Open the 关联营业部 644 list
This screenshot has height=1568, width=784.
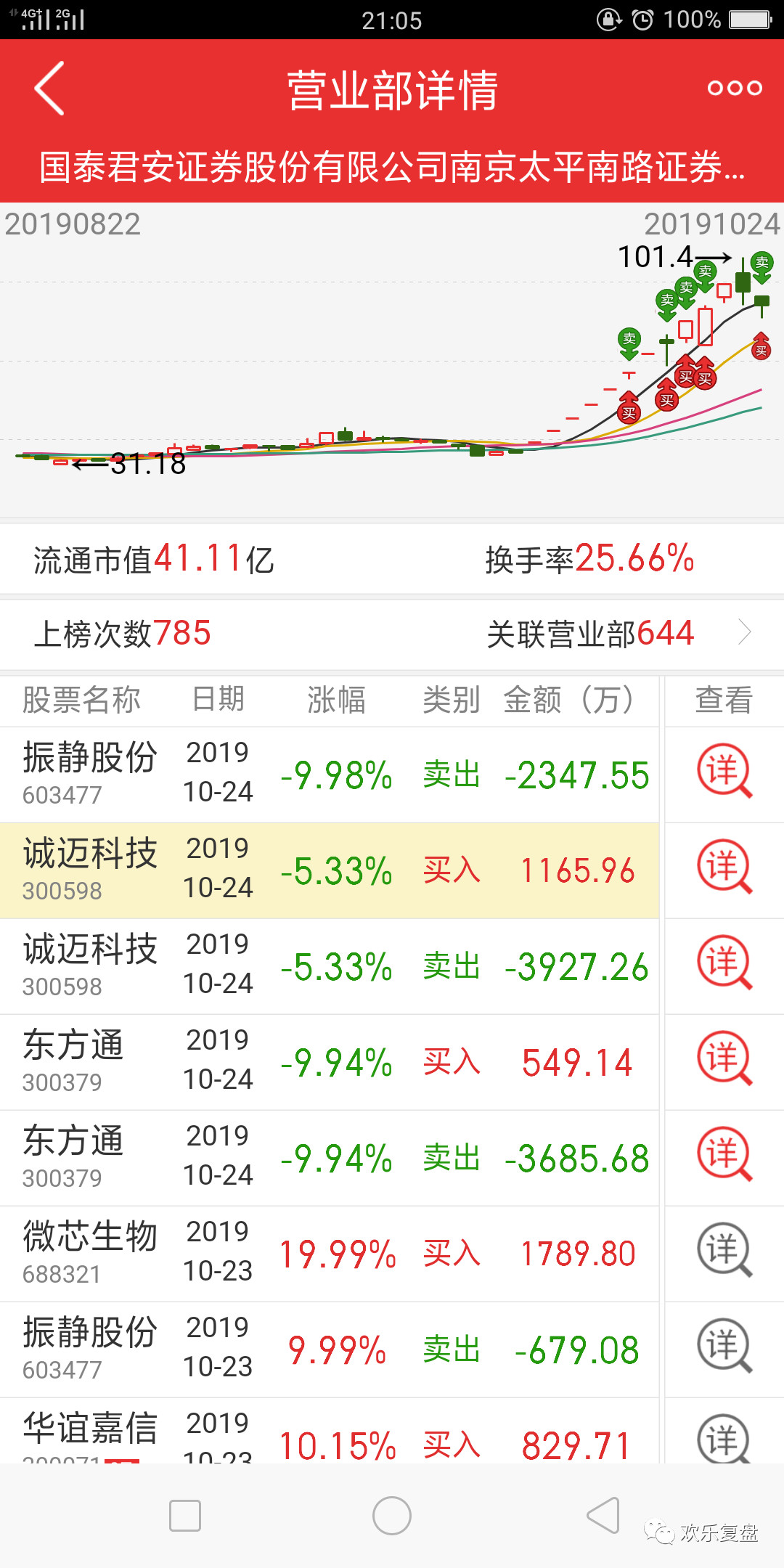click(618, 633)
